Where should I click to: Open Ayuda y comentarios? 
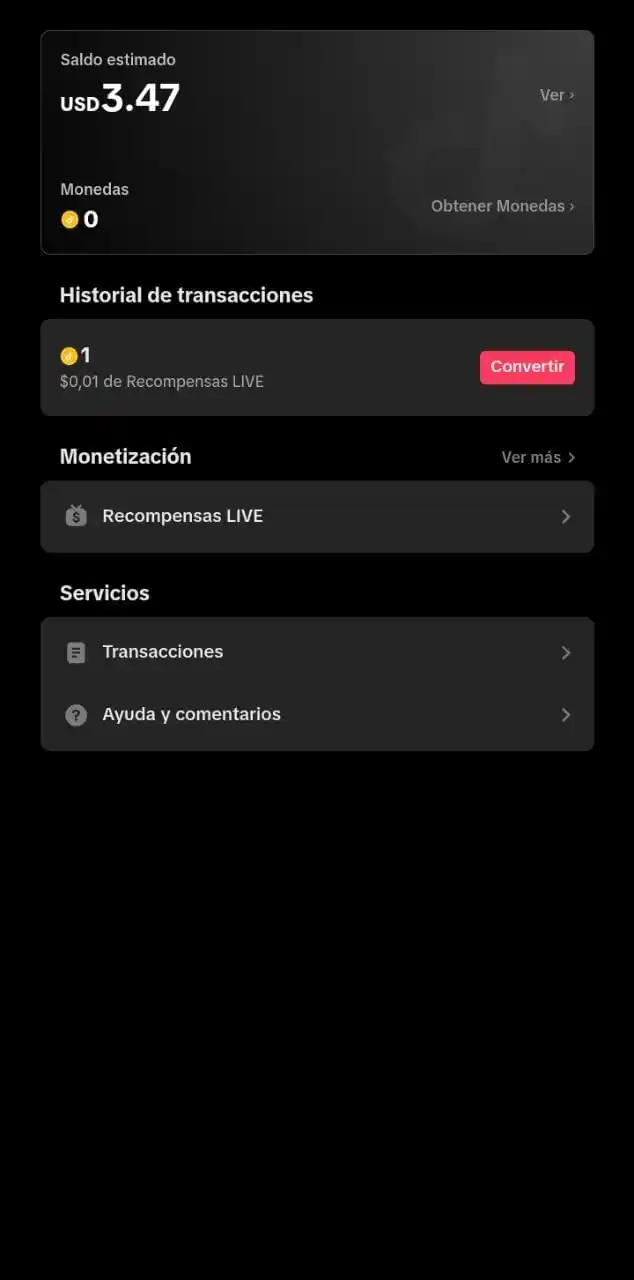317,715
